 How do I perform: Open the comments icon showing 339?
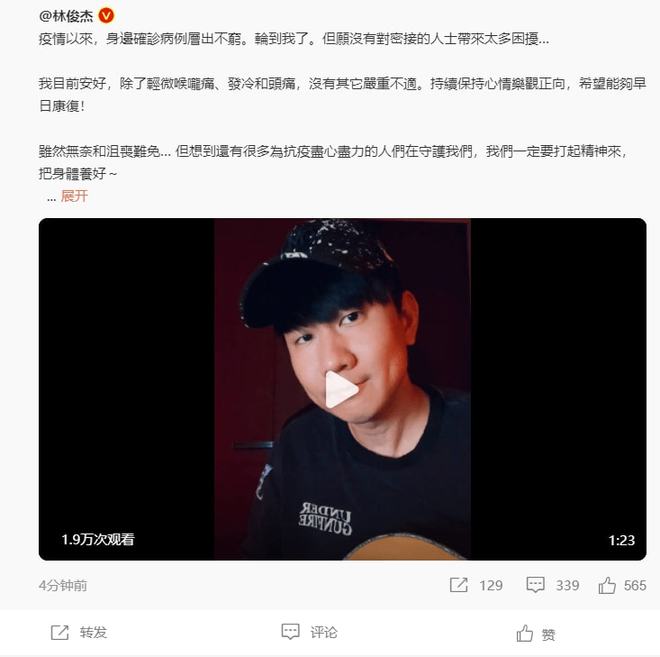tap(536, 585)
